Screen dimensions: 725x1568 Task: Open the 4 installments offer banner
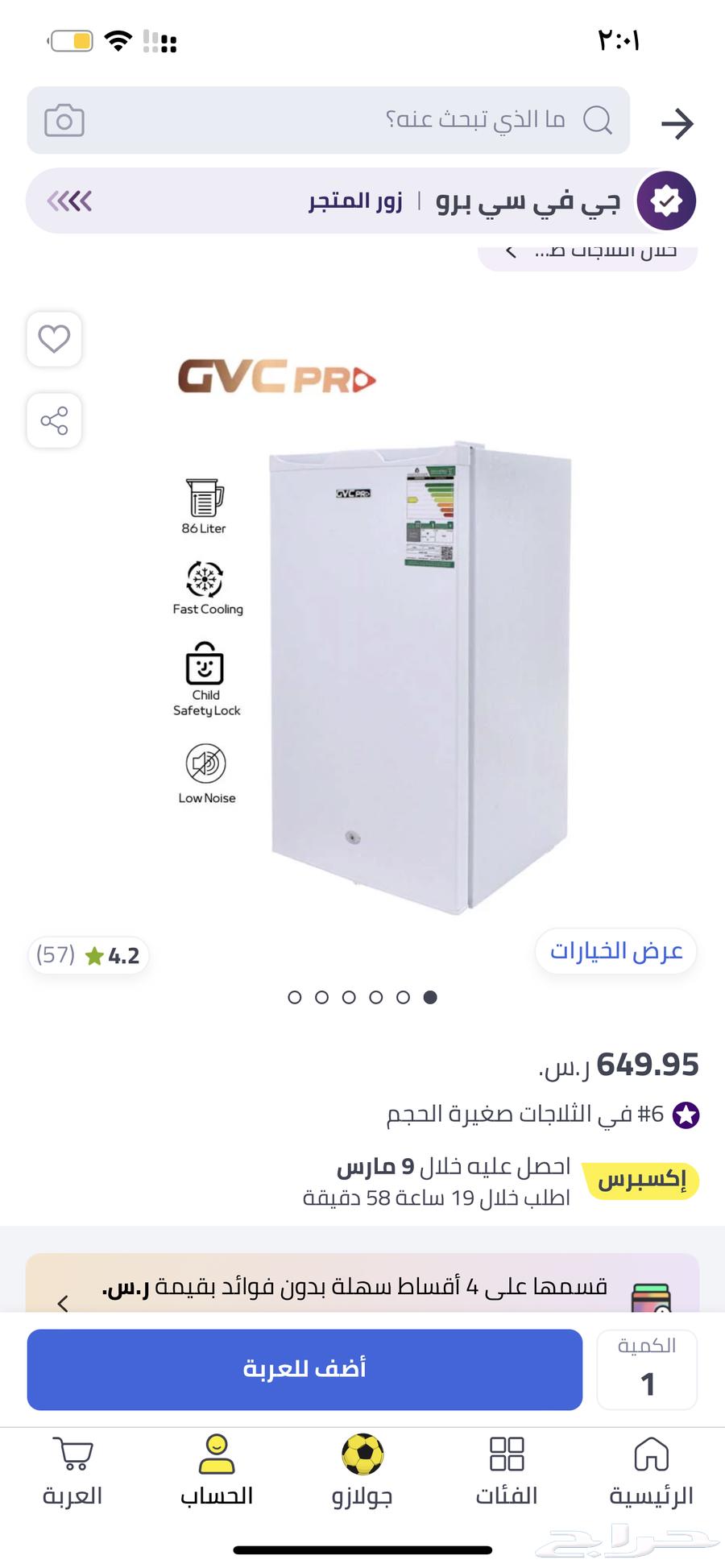[x=362, y=1286]
